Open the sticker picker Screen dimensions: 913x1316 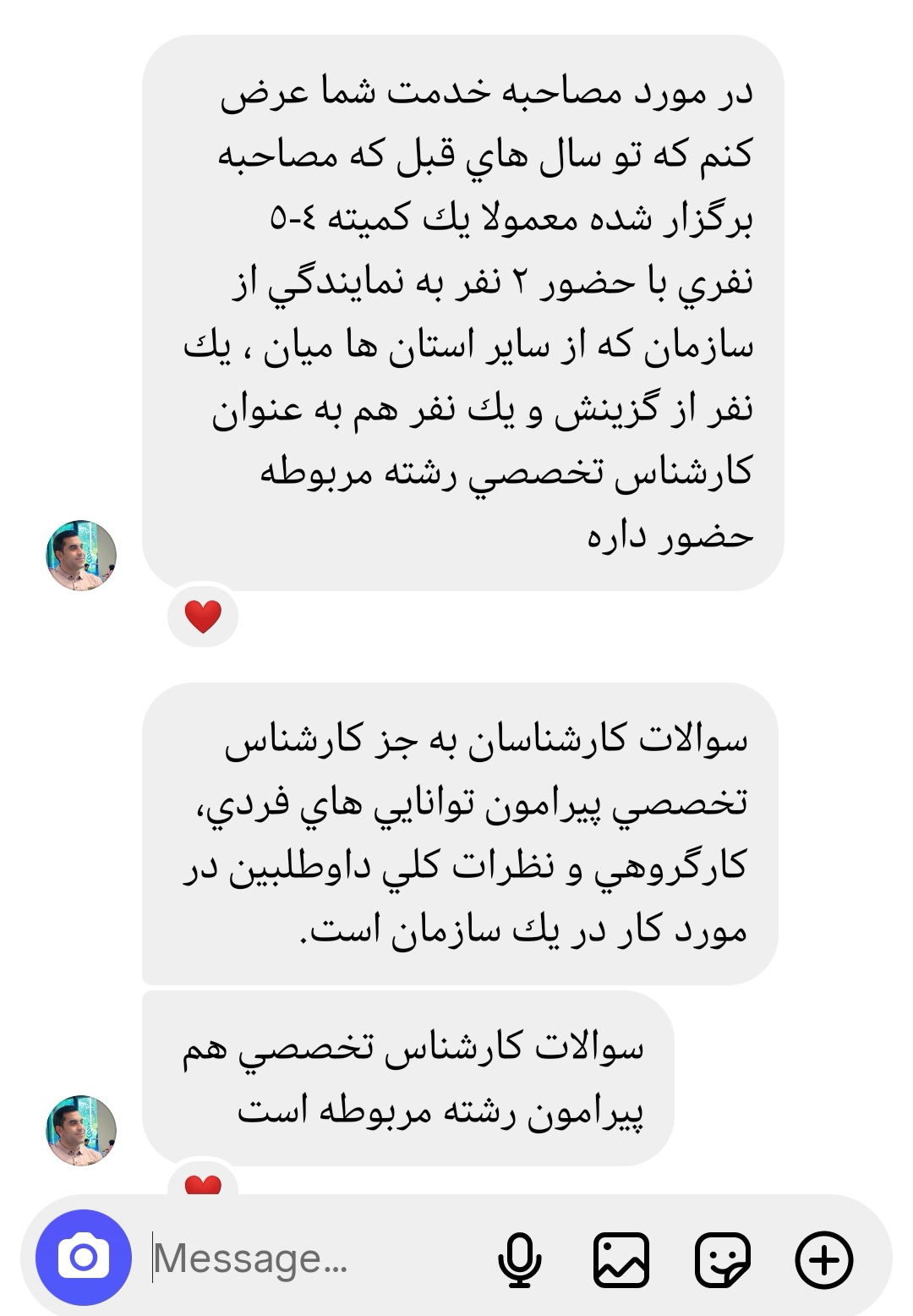click(x=722, y=1259)
